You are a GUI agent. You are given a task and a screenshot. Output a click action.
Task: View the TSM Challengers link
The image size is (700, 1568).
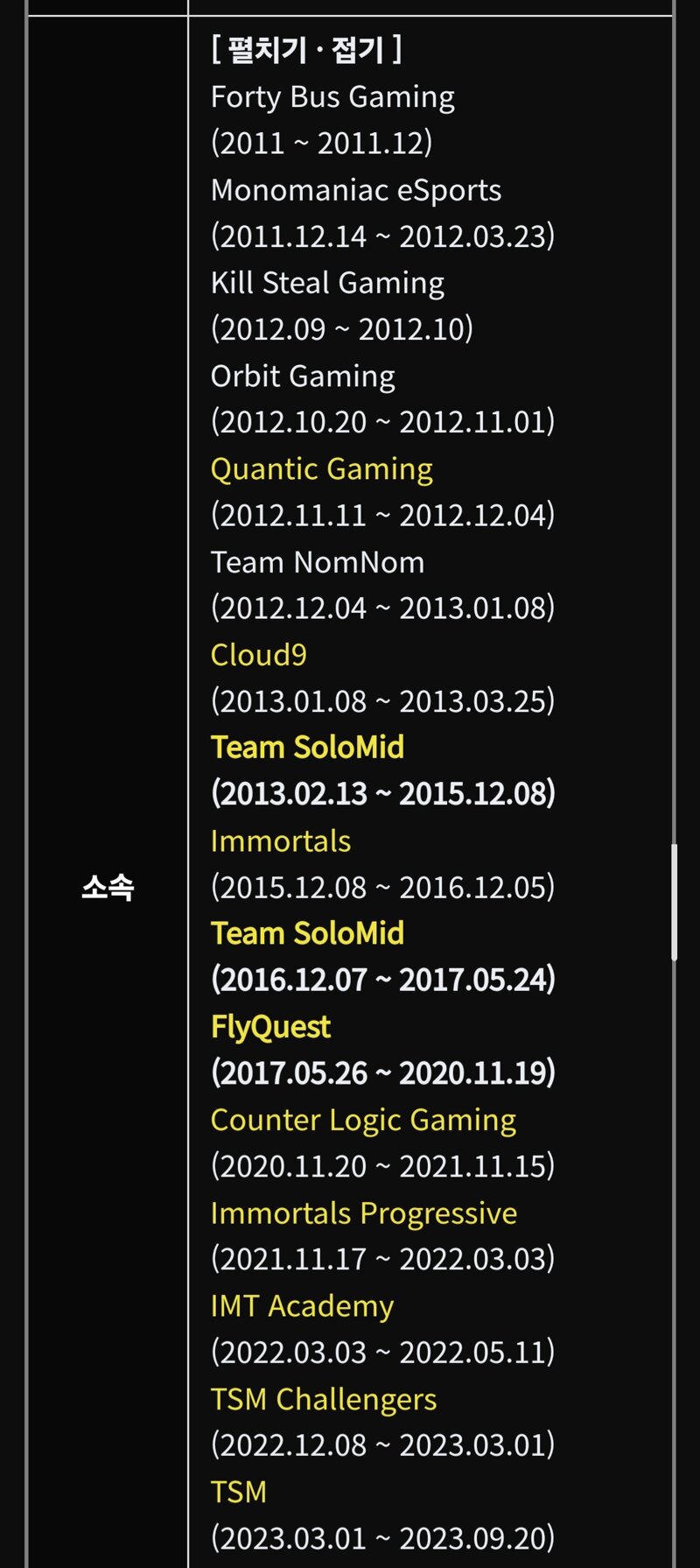click(x=324, y=1399)
